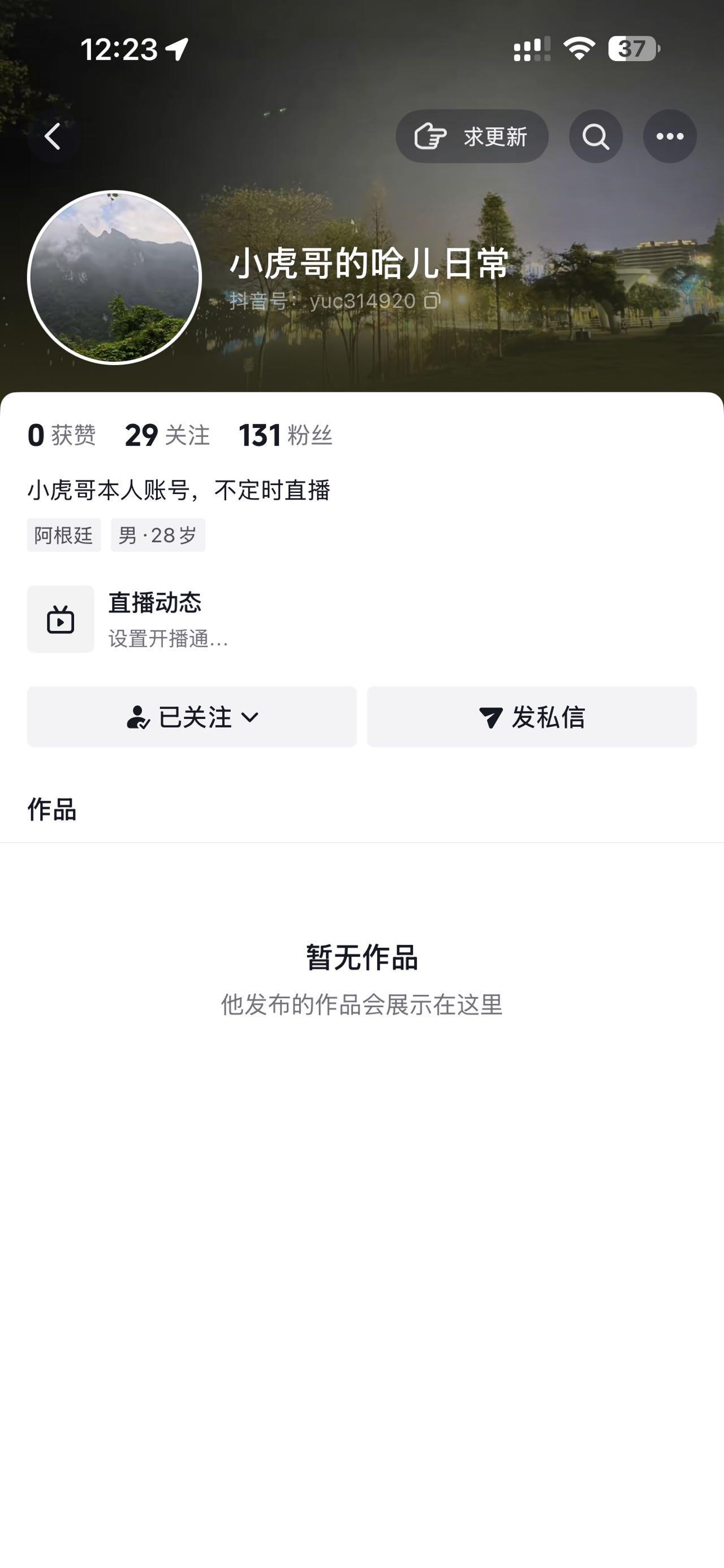This screenshot has height=1568, width=724.
Task: Tap the 求更新 request update button
Action: click(x=472, y=136)
